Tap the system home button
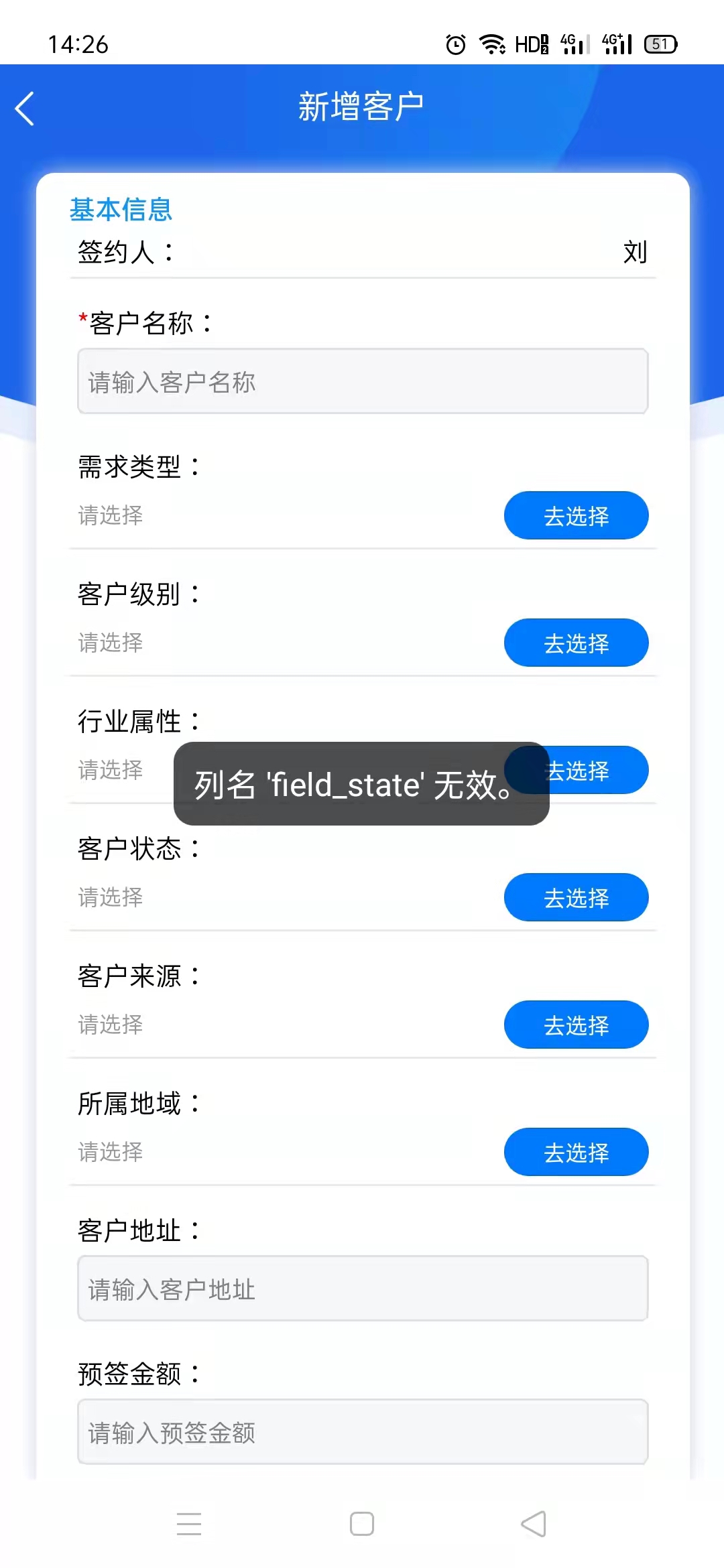724x1568 pixels. tap(362, 1524)
